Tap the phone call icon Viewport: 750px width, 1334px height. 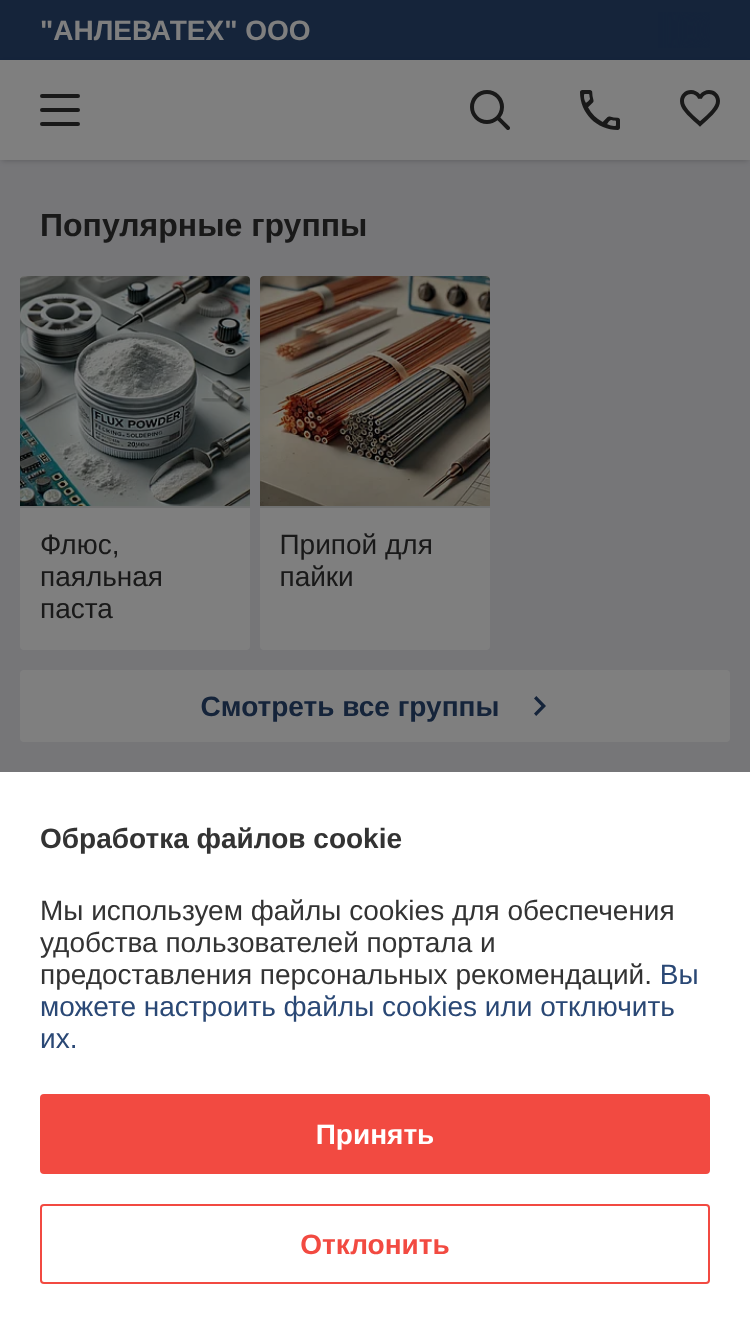[600, 110]
